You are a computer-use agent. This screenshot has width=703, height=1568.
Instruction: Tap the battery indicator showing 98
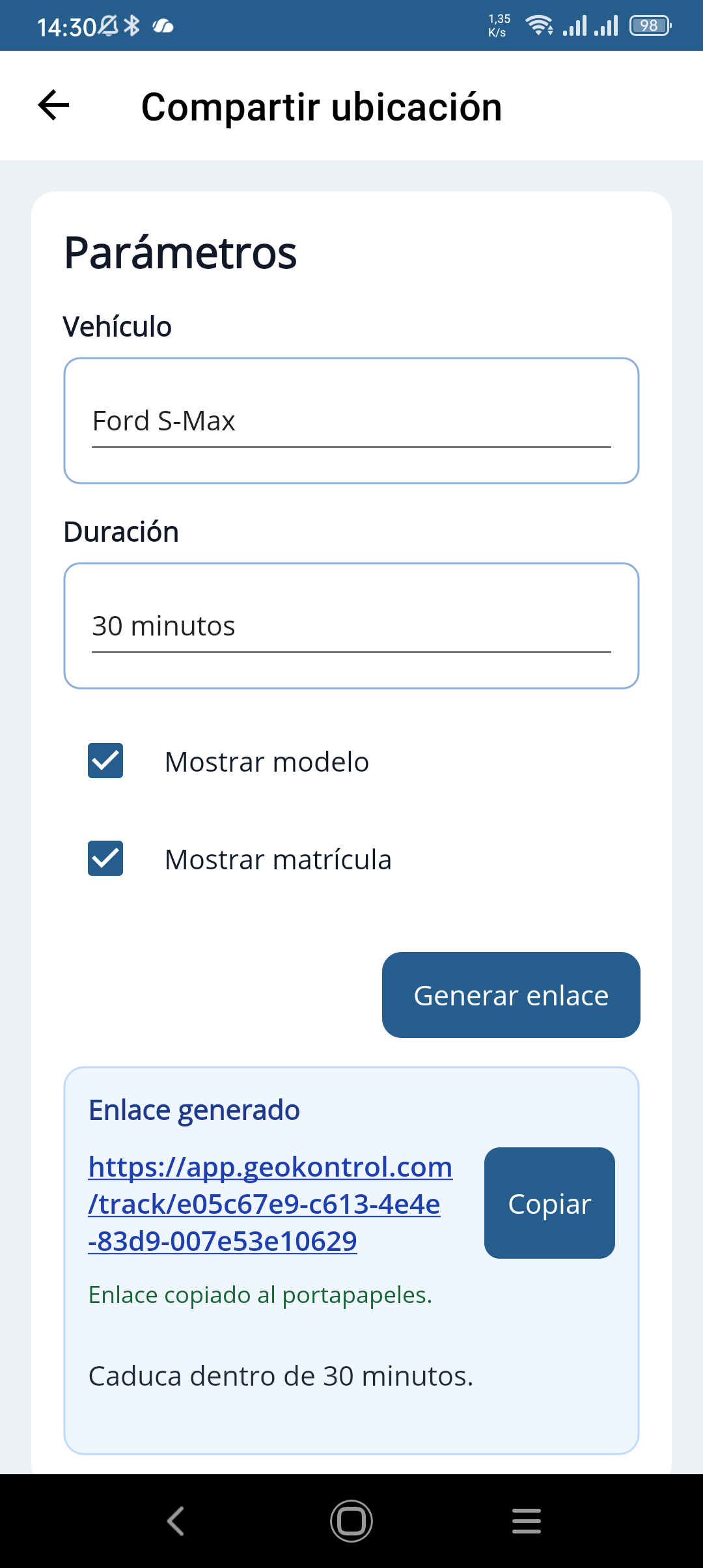(x=648, y=25)
